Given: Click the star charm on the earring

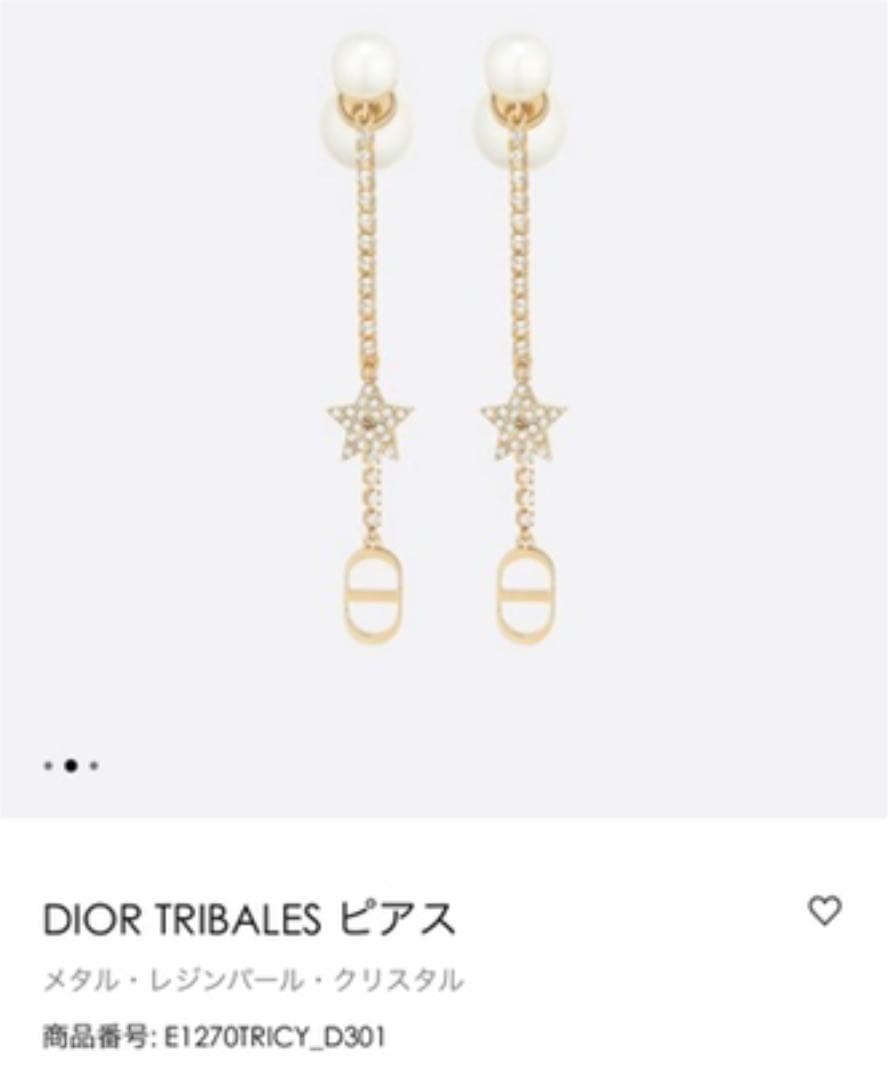Looking at the screenshot, I should [370, 422].
